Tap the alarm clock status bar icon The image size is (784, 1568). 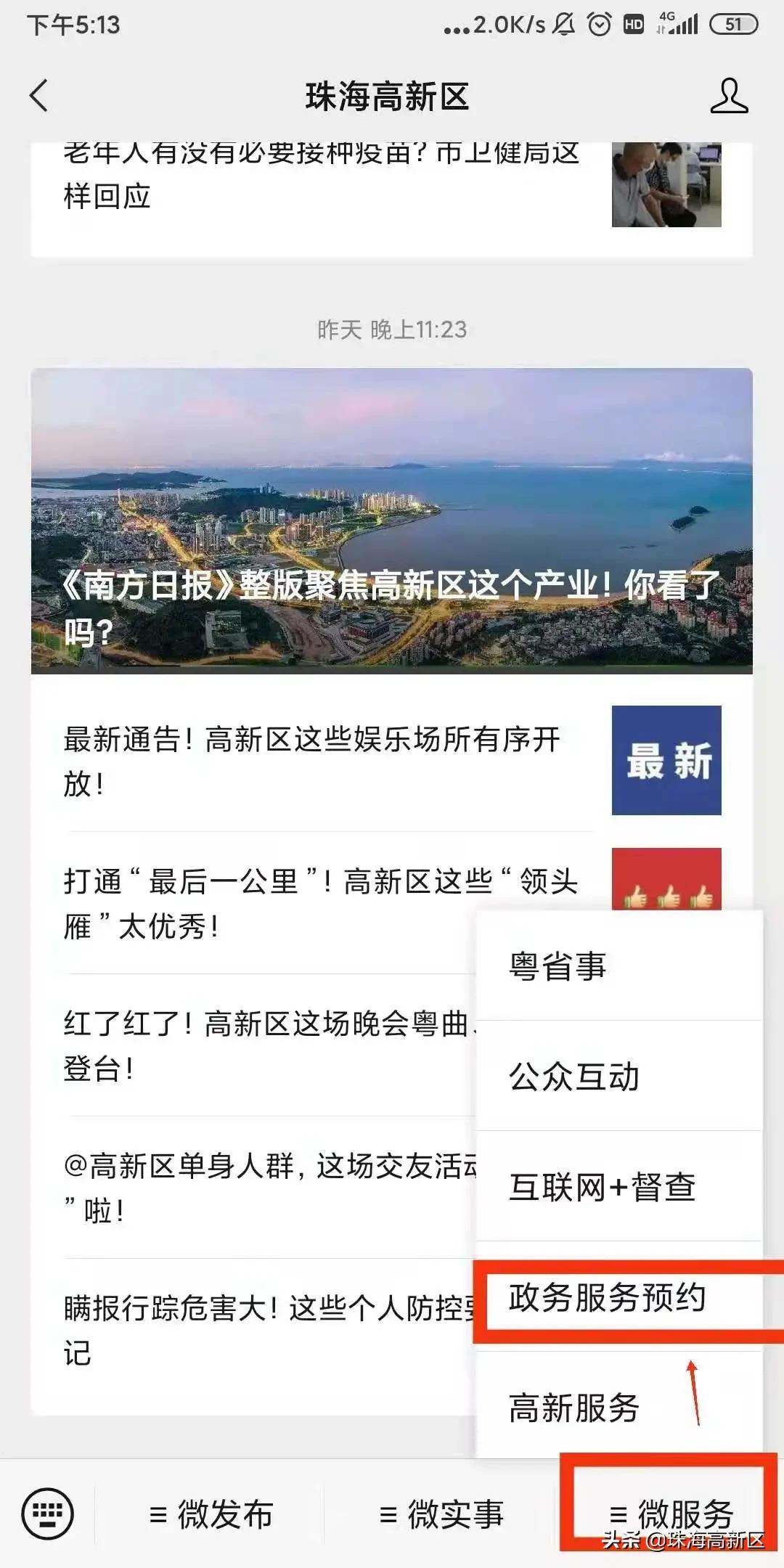(600, 24)
